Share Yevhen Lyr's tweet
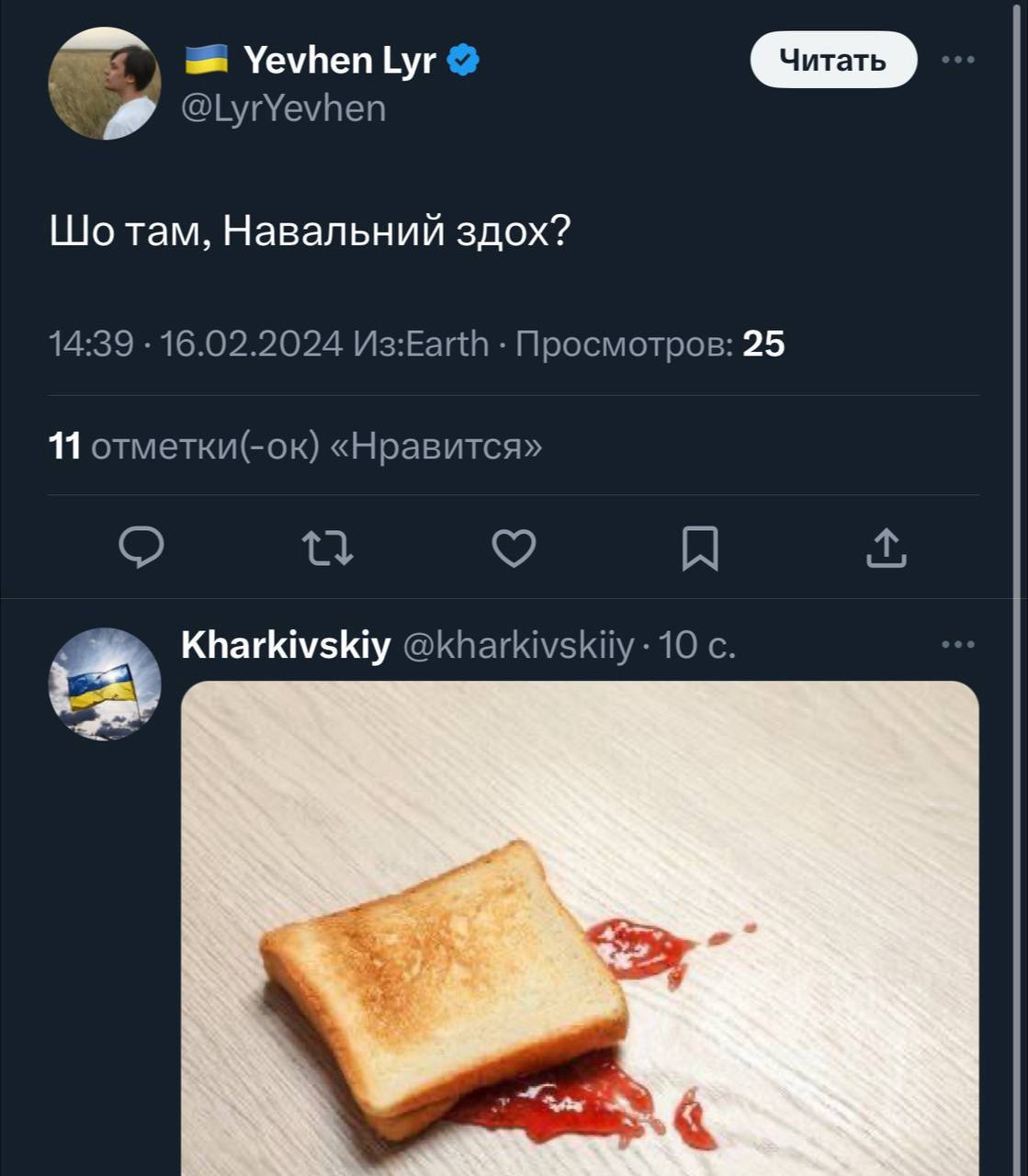Image resolution: width=1028 pixels, height=1176 pixels. tap(886, 548)
